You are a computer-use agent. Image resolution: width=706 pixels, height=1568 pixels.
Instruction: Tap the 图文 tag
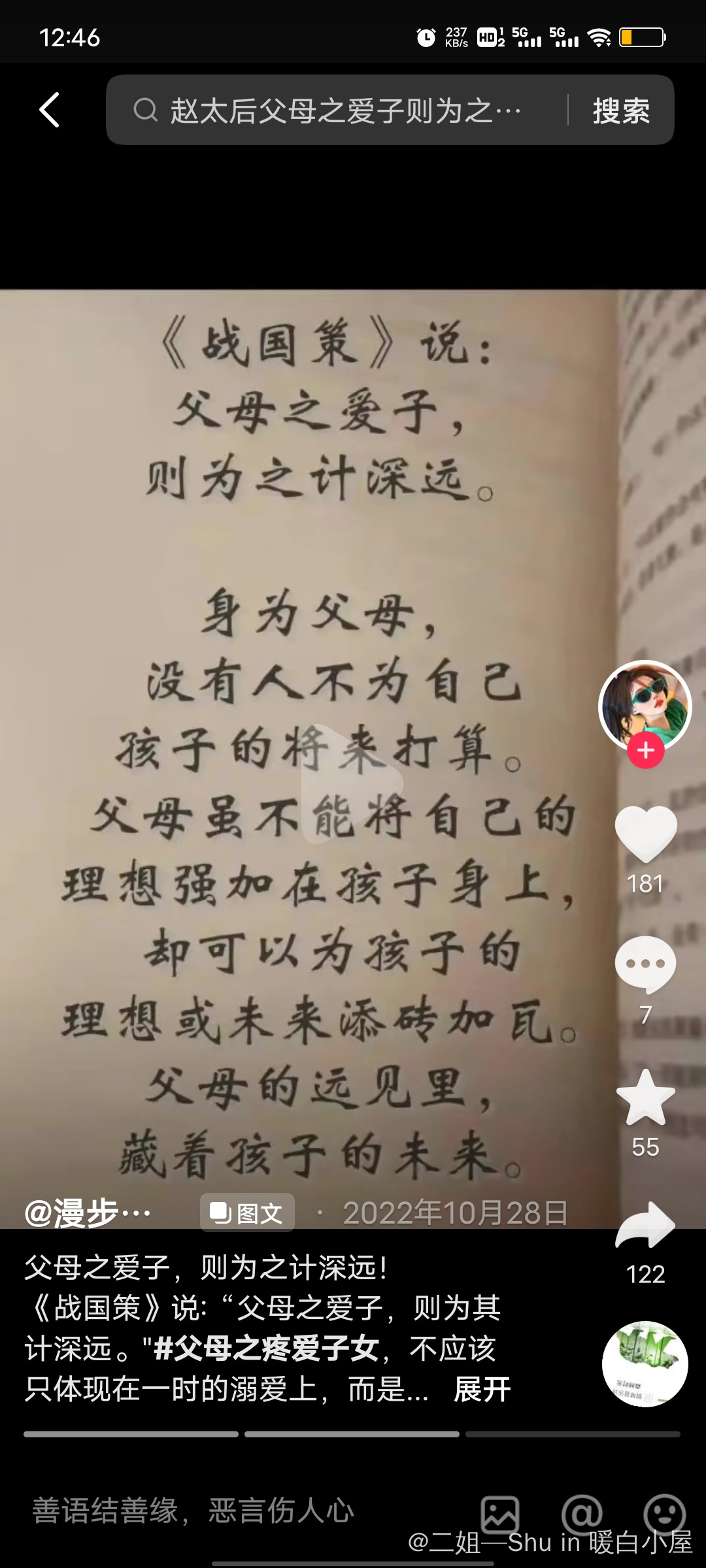click(x=247, y=1213)
